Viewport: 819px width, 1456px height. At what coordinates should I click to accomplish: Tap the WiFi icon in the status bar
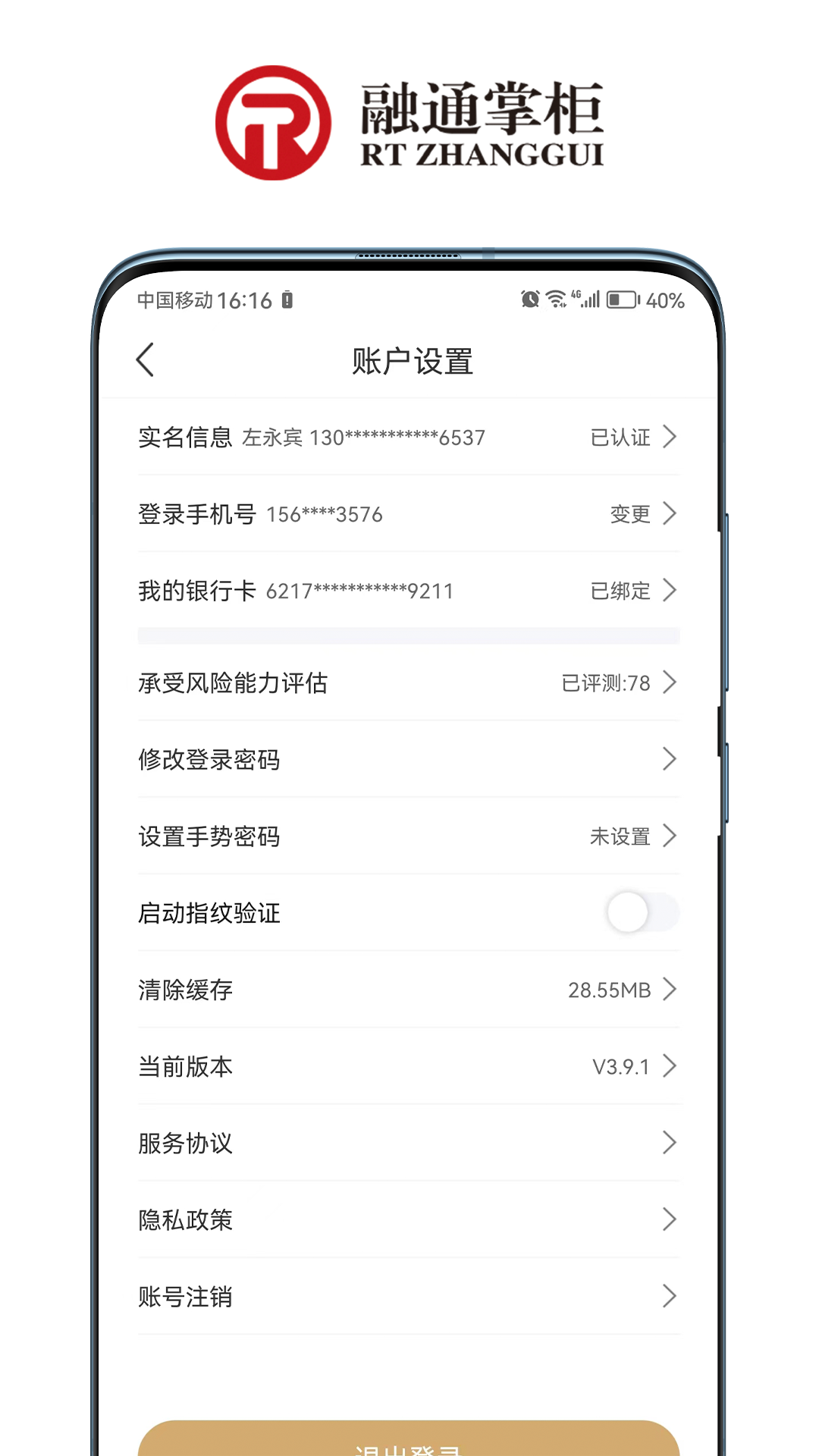tap(557, 299)
